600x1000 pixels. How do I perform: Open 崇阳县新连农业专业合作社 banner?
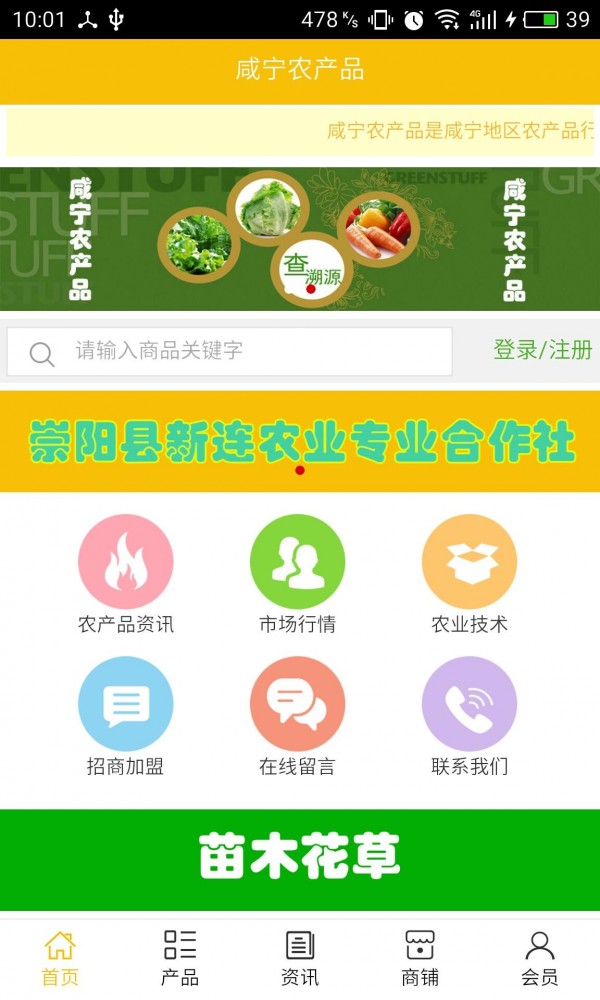point(300,441)
